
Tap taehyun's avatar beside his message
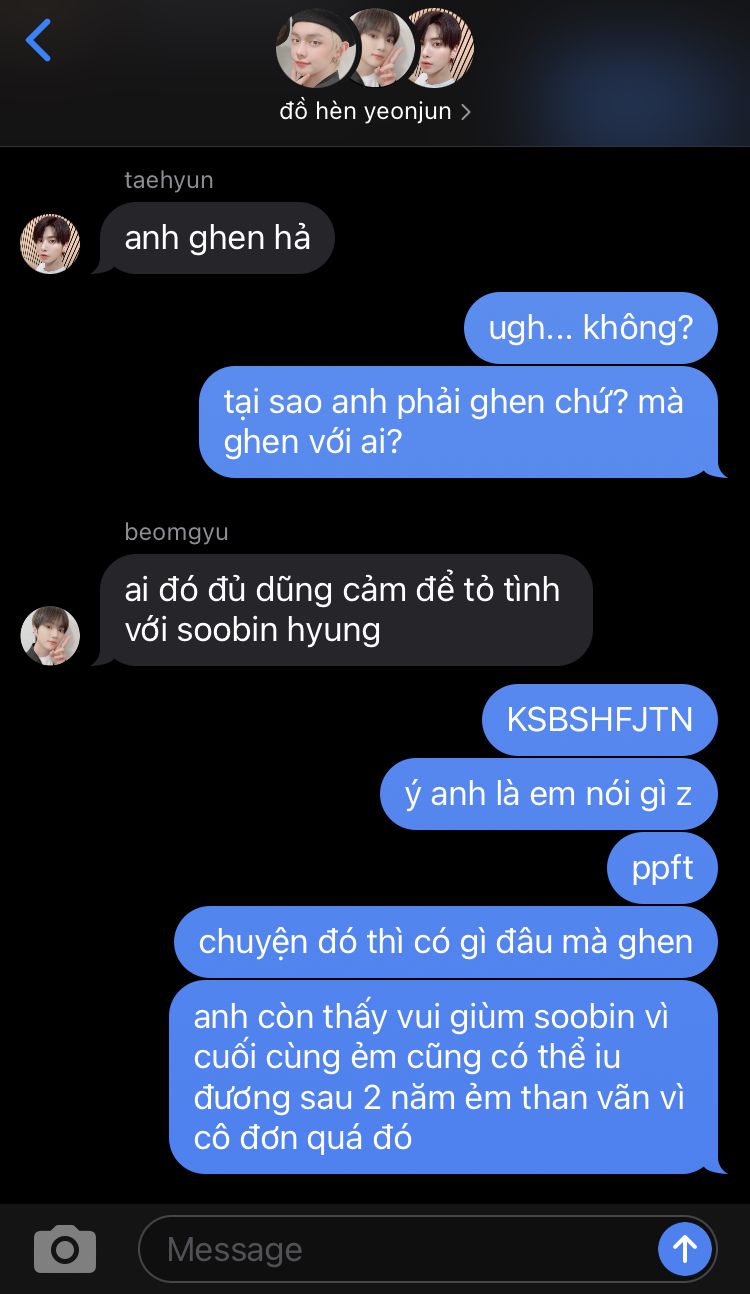pyautogui.click(x=50, y=243)
